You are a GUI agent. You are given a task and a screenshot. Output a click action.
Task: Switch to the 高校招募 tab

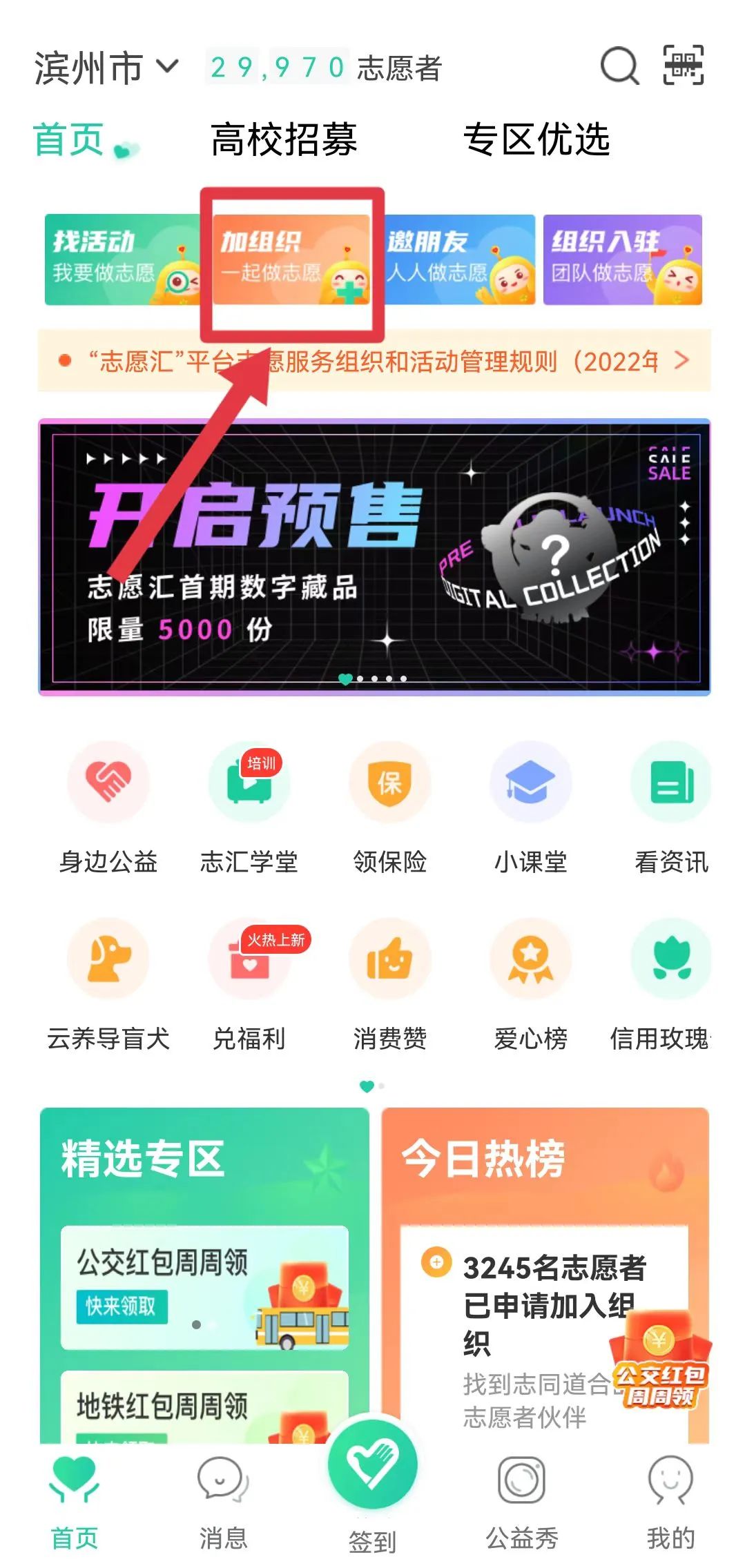284,139
